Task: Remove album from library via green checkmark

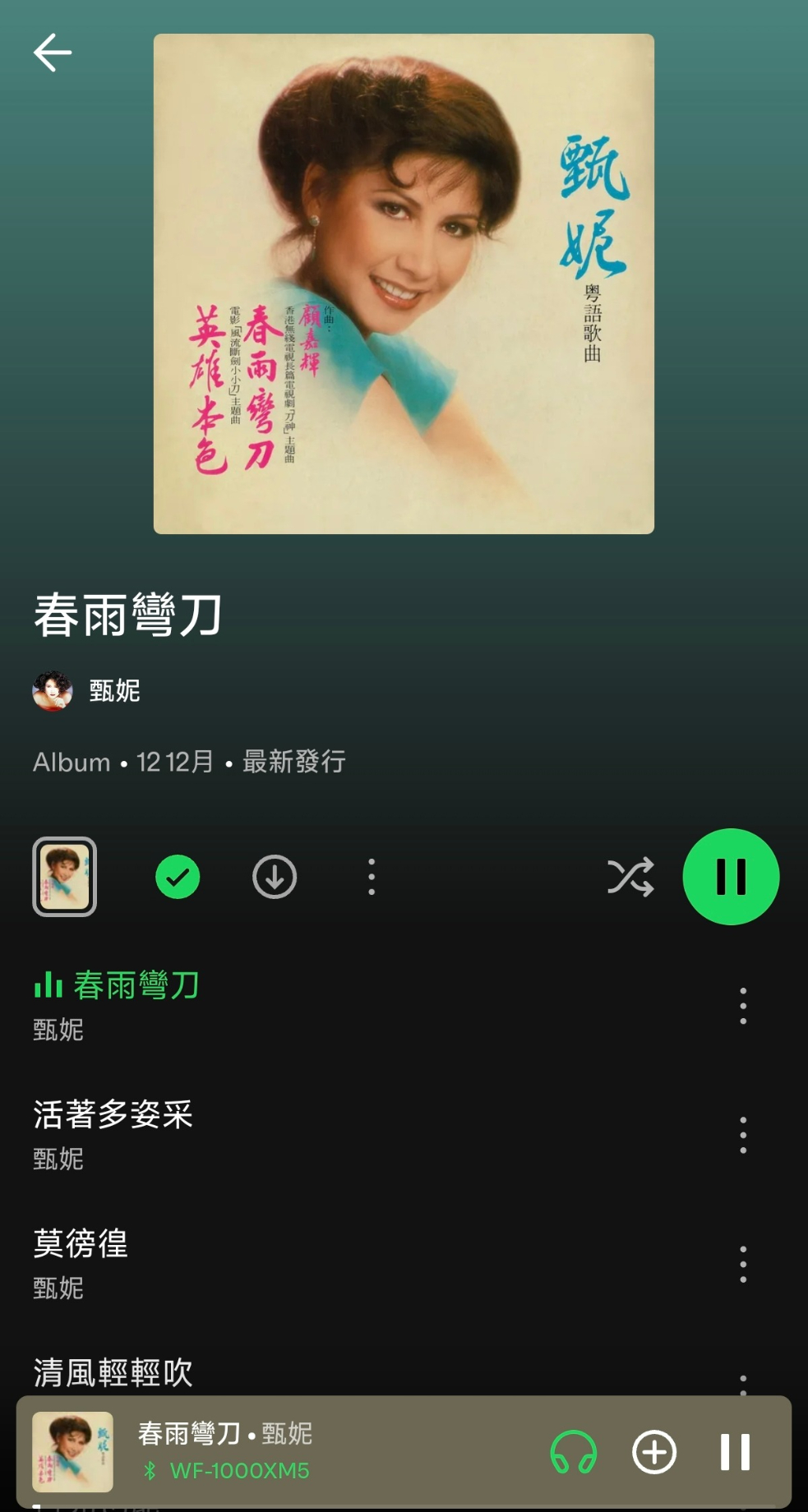Action: point(178,877)
